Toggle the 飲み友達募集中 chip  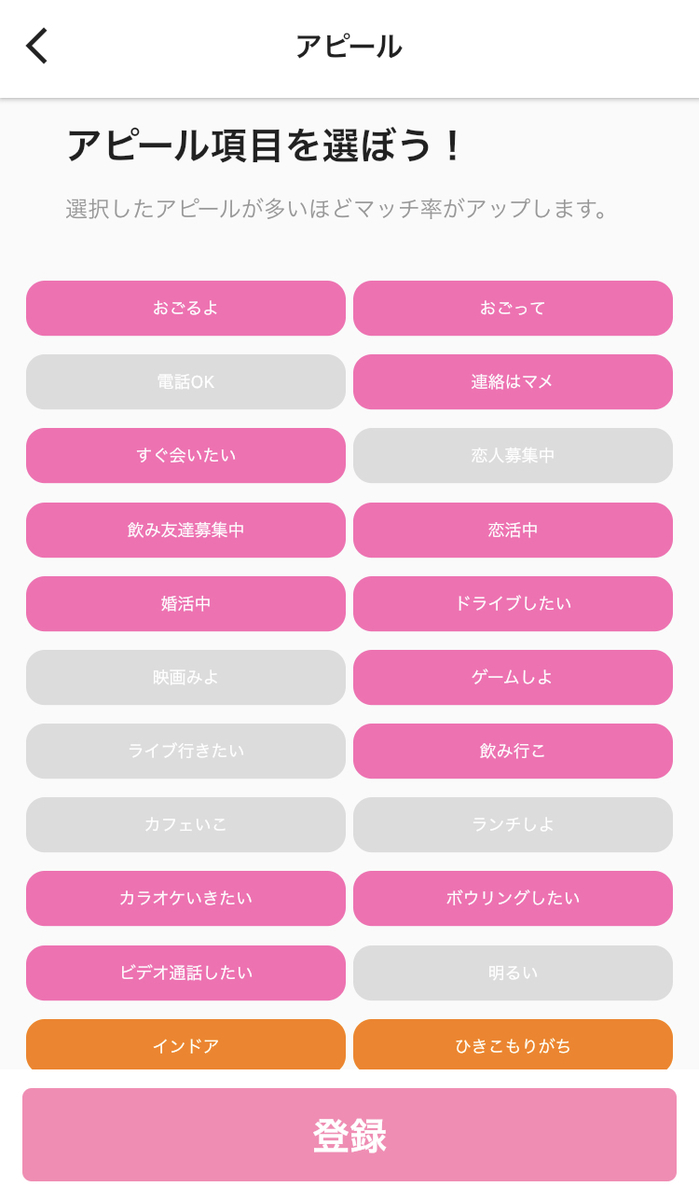[186, 530]
